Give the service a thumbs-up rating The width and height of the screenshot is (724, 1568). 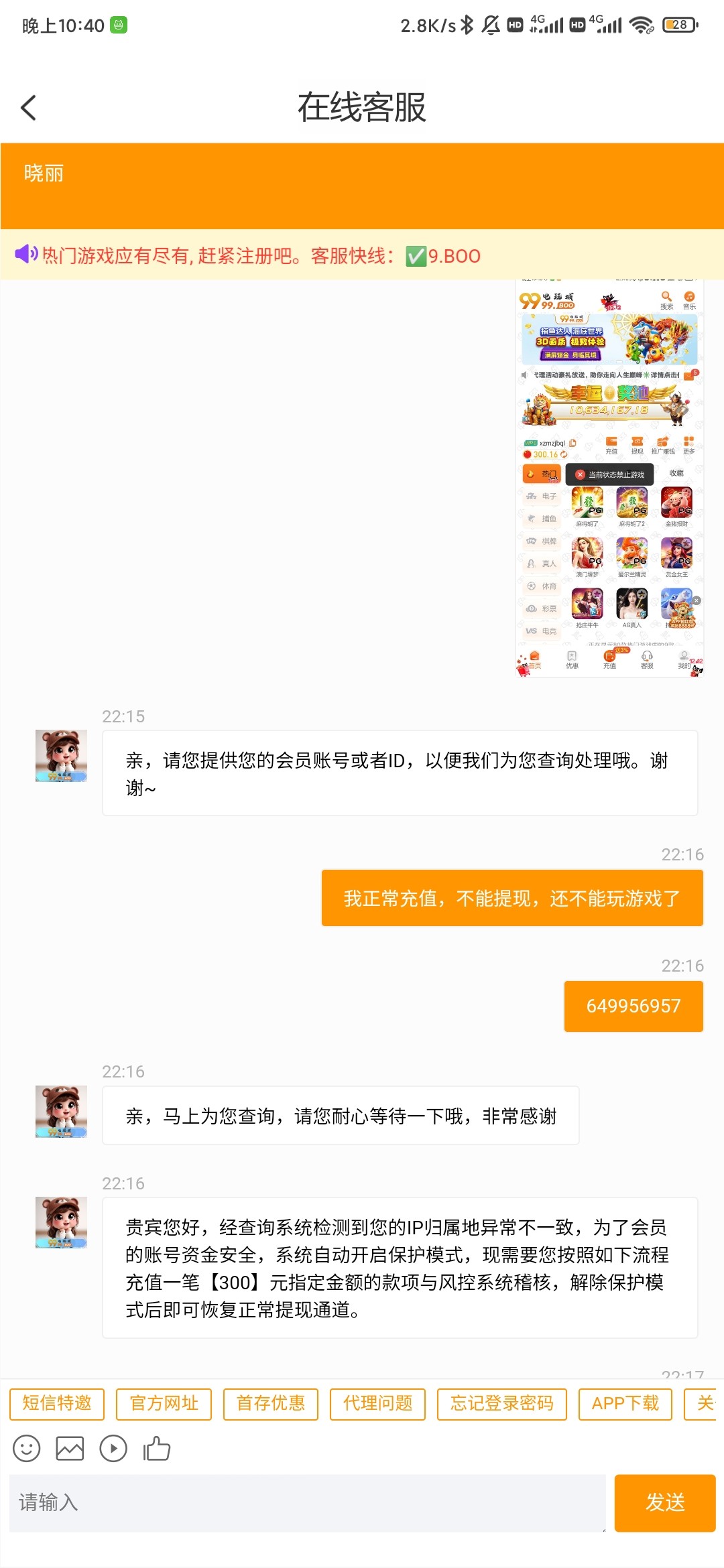(157, 1449)
